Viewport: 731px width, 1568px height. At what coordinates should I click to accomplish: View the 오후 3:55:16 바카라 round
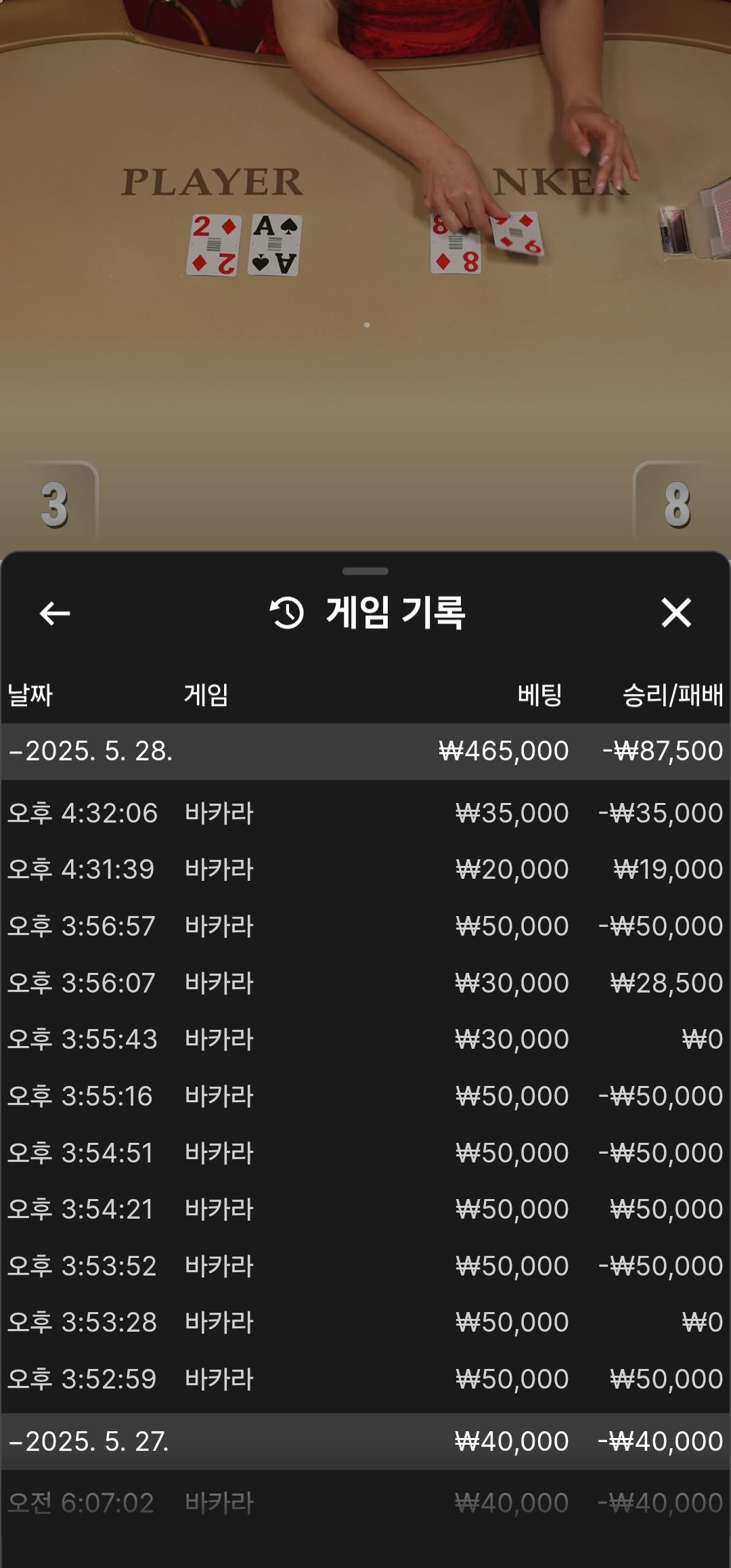[365, 1096]
